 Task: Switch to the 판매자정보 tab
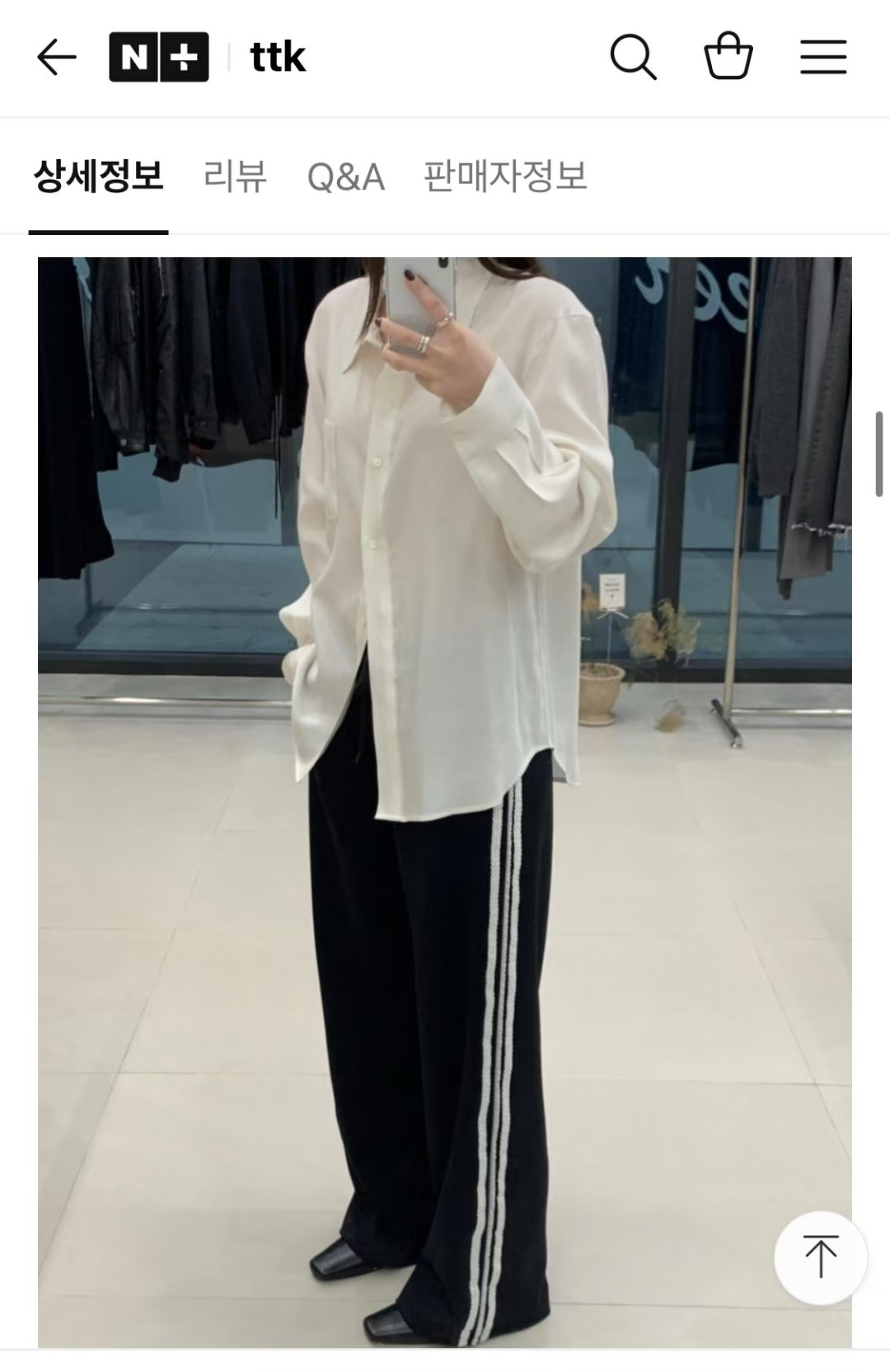[x=504, y=176]
